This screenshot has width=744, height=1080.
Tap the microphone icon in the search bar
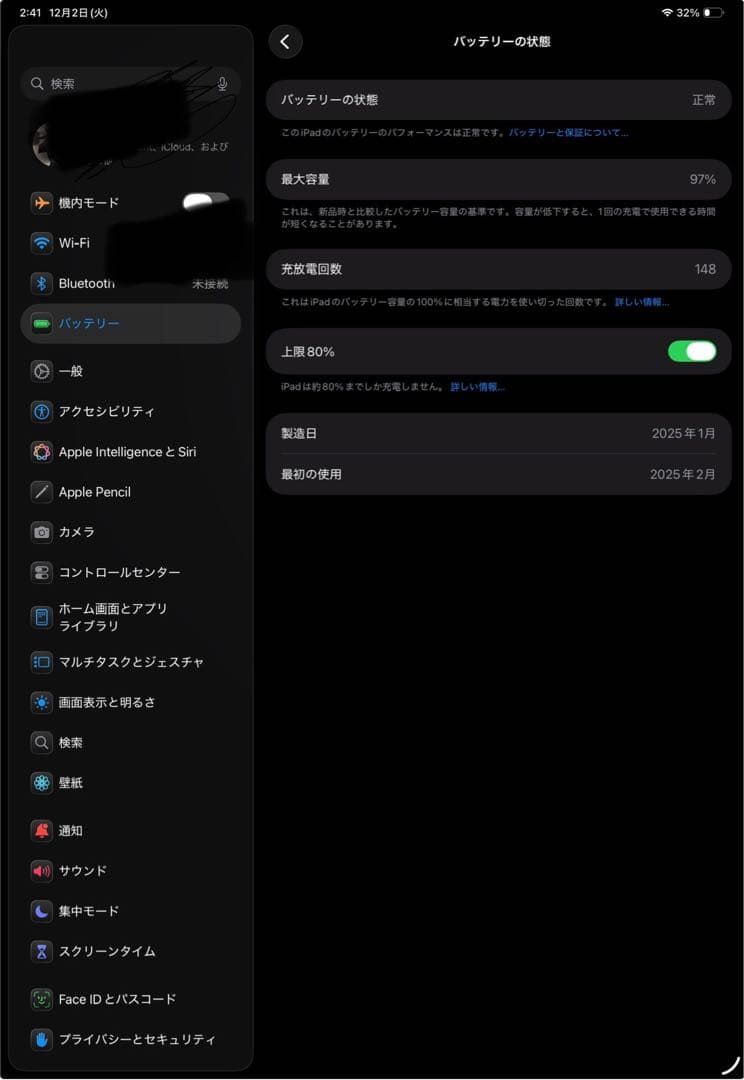click(221, 84)
